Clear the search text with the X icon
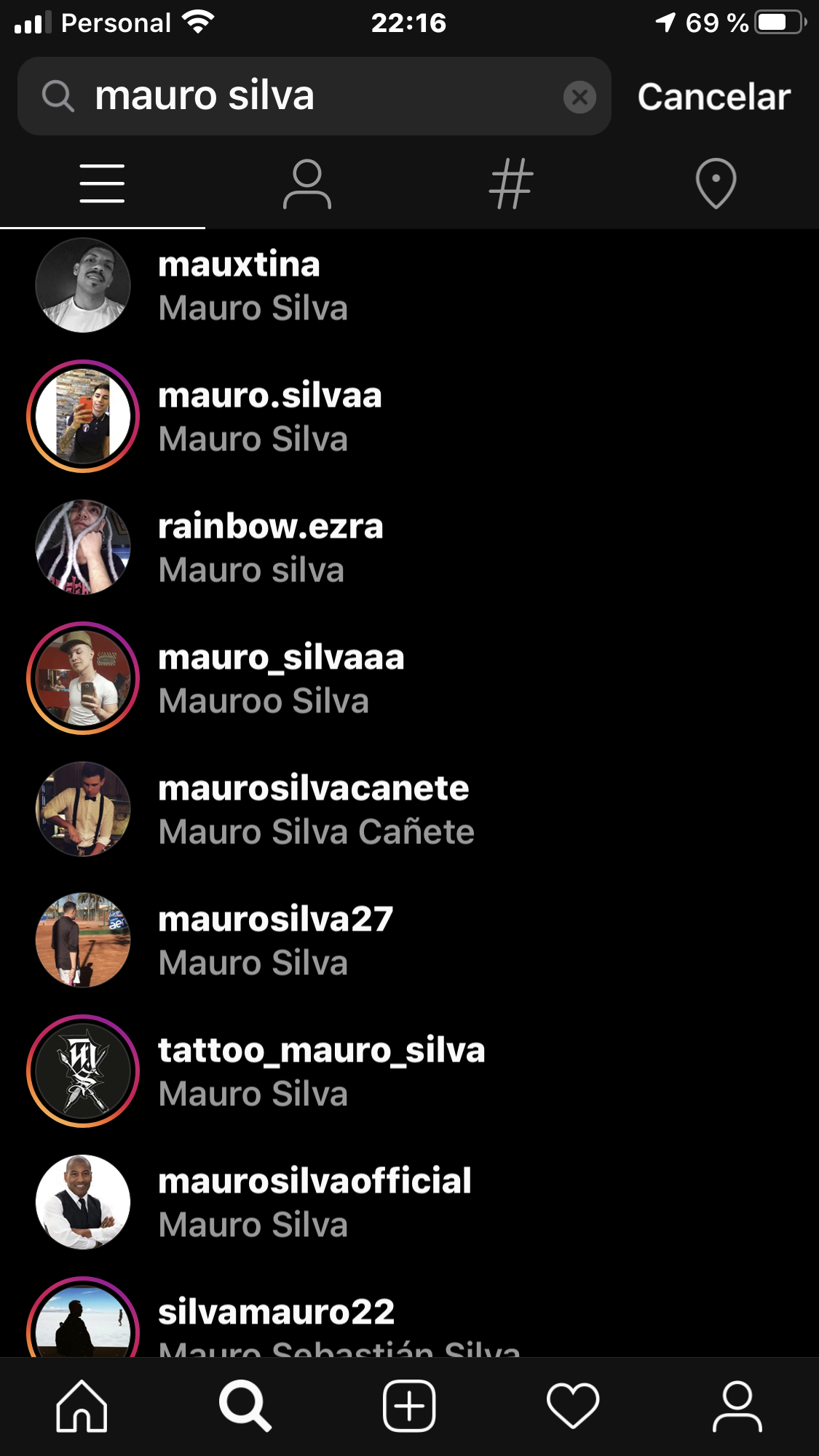The image size is (819, 1456). [x=579, y=97]
